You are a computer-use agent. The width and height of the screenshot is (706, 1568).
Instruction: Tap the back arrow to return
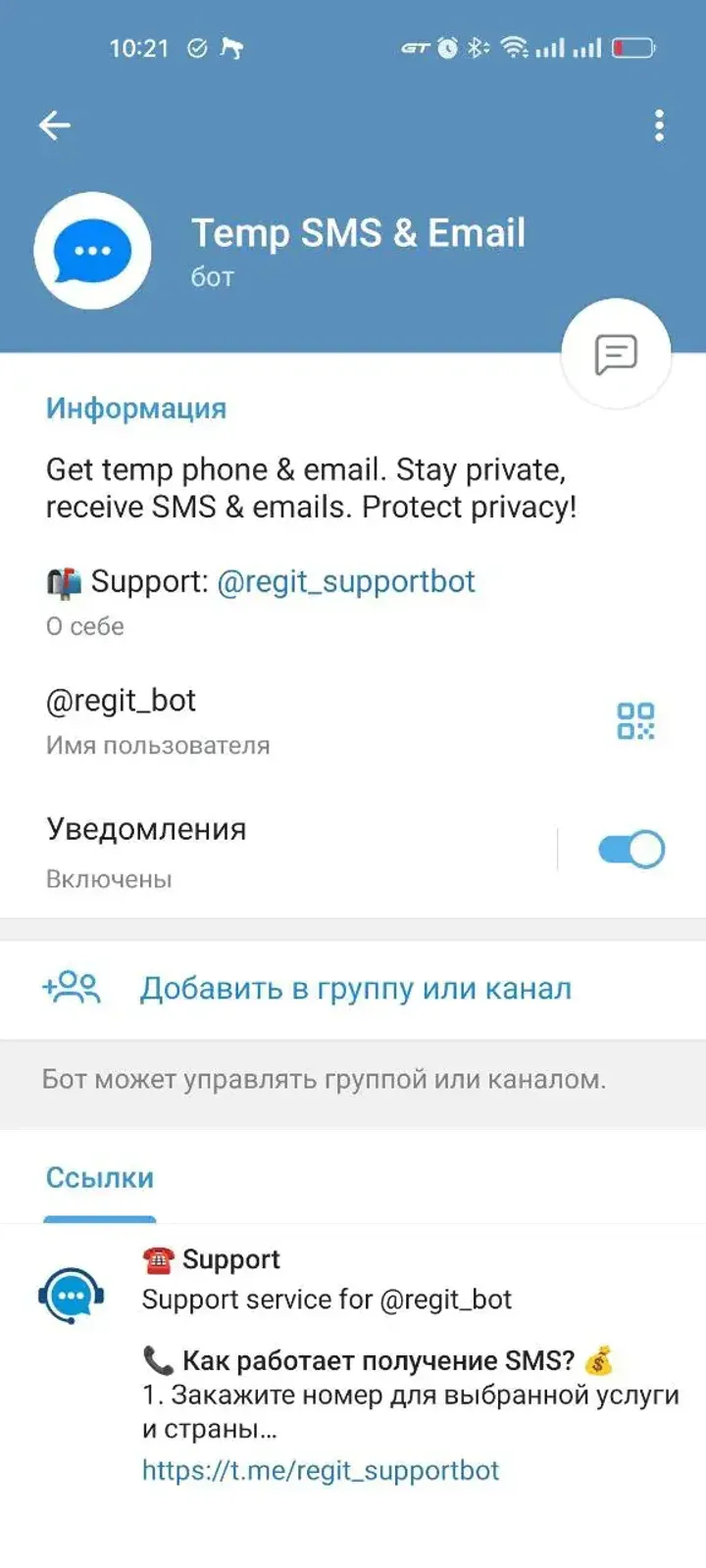point(54,124)
